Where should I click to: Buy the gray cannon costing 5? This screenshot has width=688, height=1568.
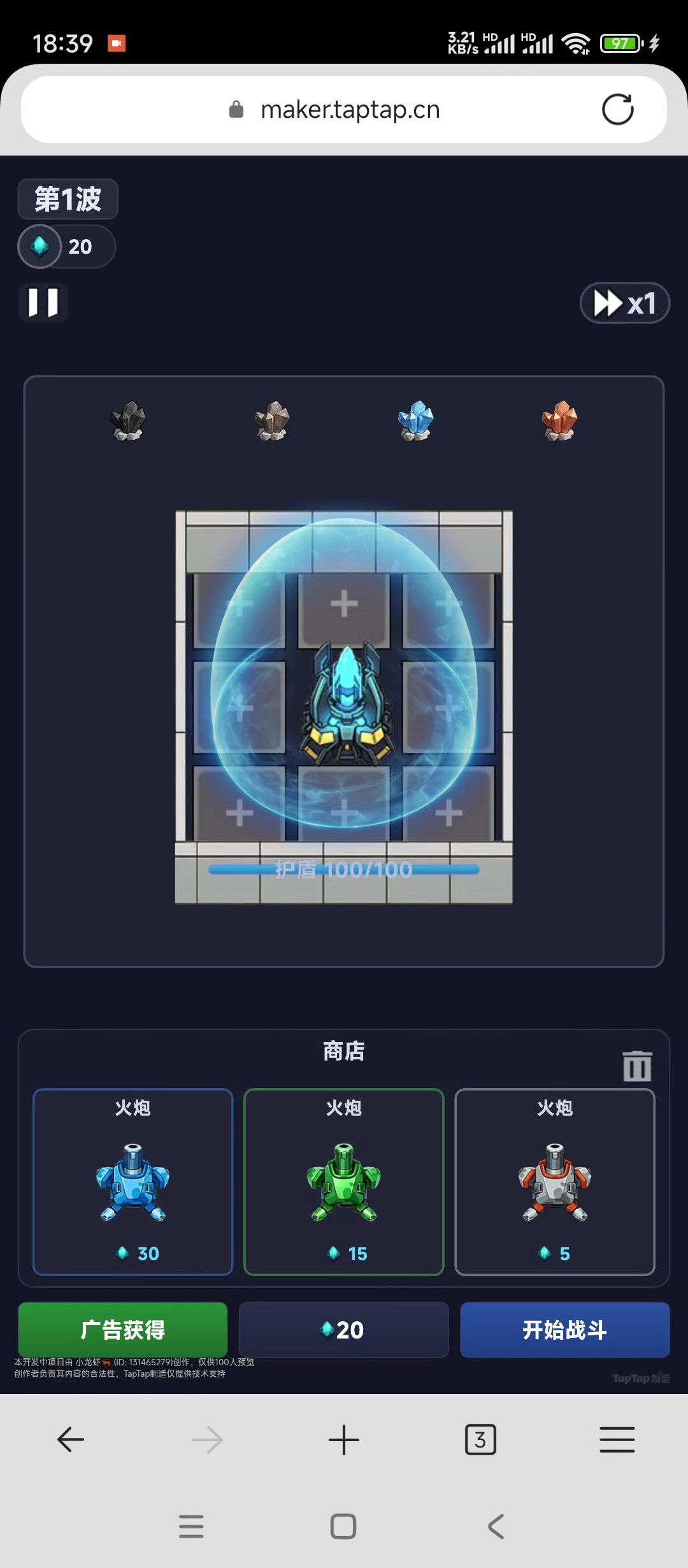555,1182
